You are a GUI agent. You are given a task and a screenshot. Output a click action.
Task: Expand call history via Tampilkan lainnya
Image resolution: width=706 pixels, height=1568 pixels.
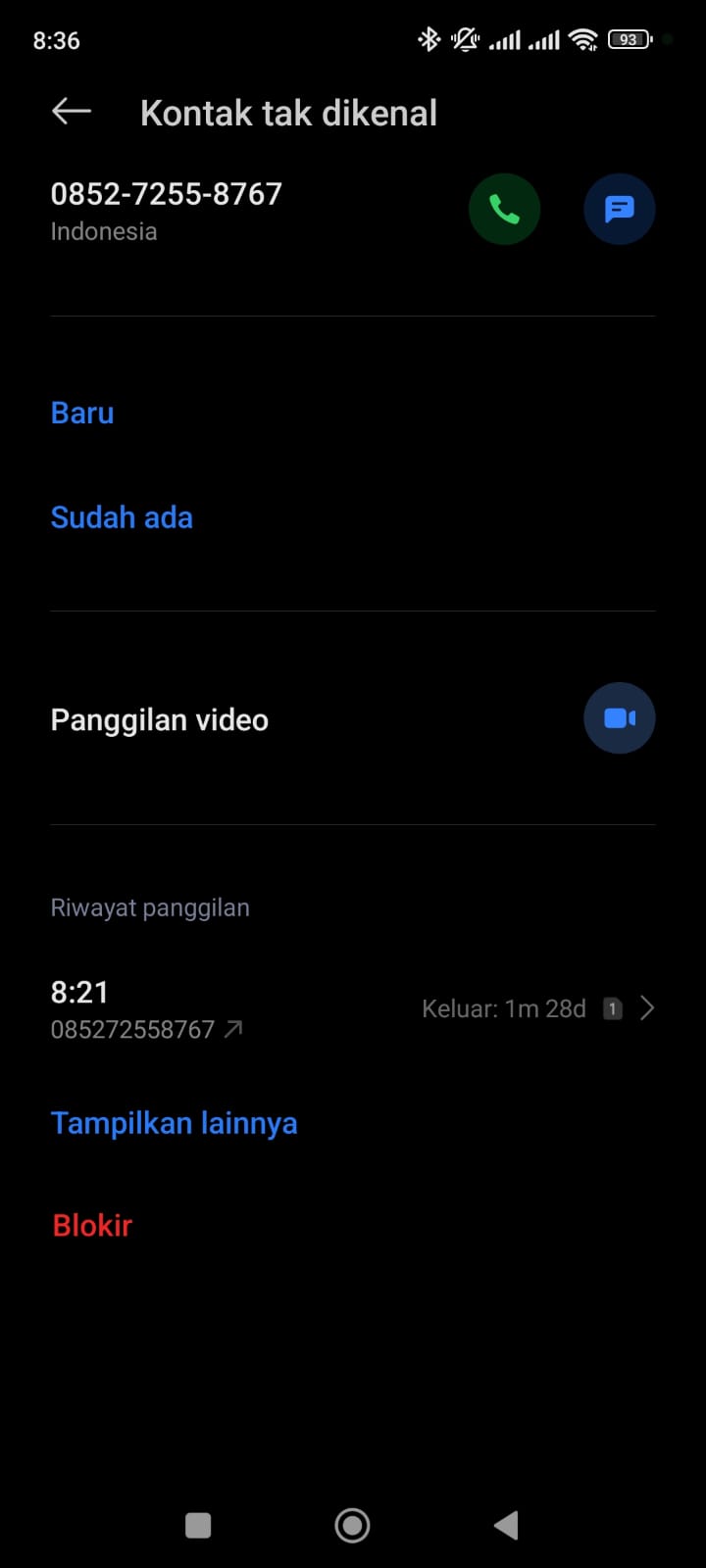tap(174, 1122)
